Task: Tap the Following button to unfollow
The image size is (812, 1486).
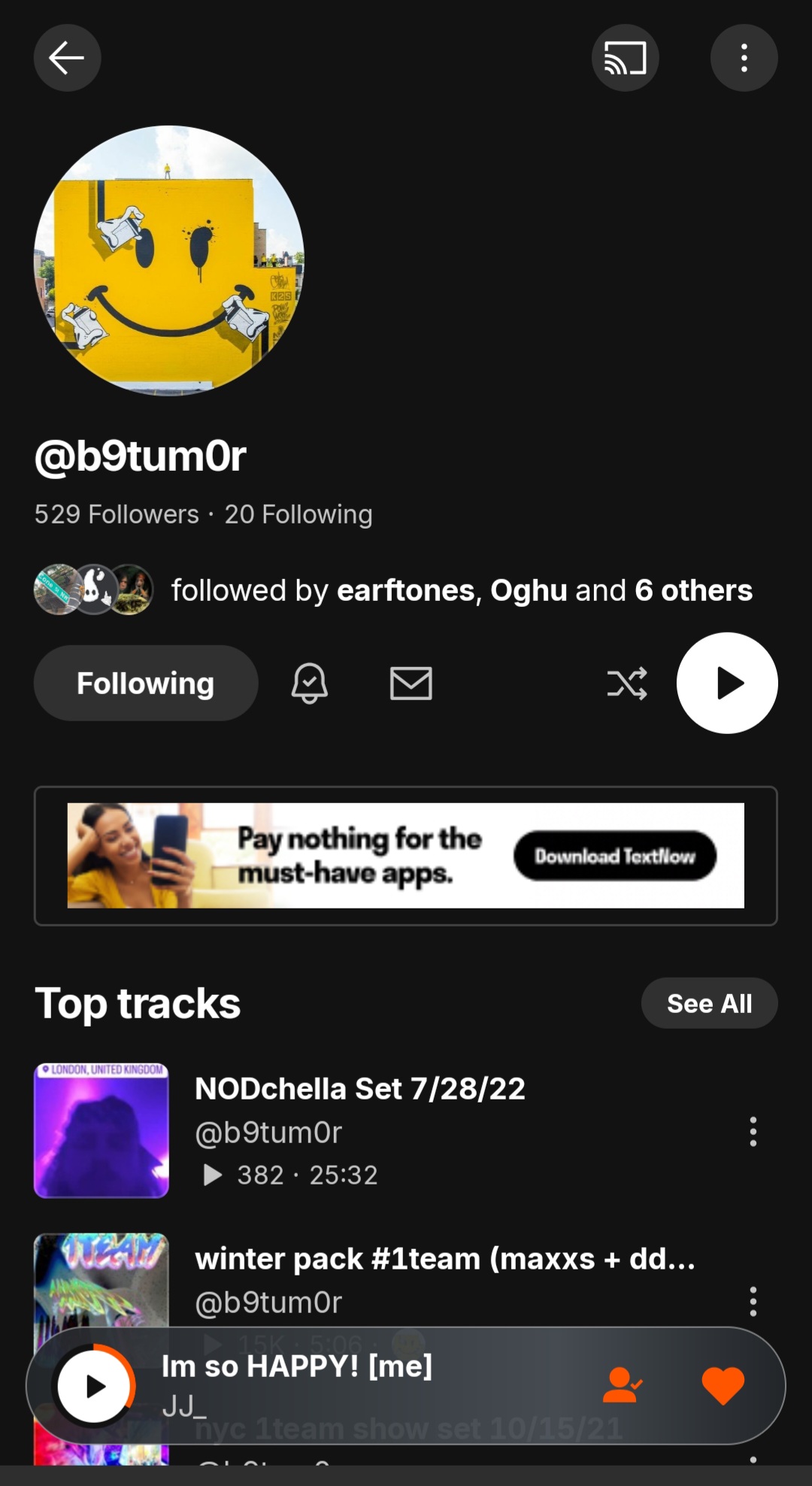Action: tap(146, 683)
